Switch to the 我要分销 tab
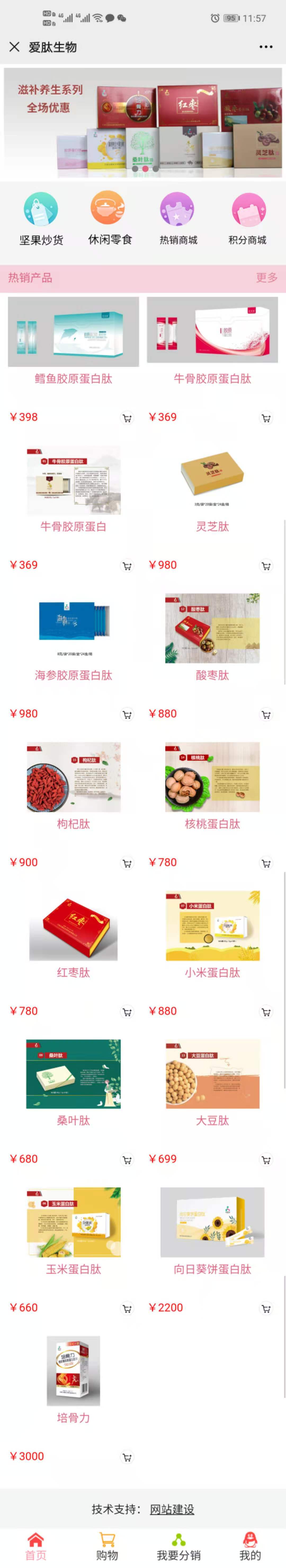Screen dimensions: 286x1568 178,1546
